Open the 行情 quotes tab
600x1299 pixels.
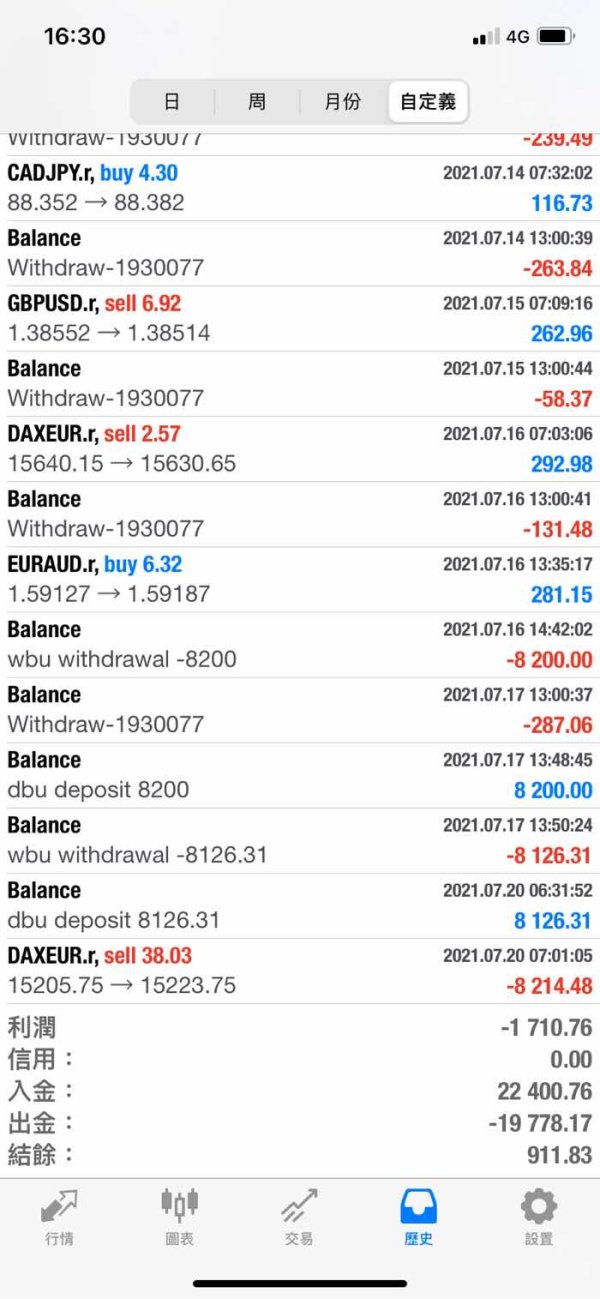[59, 1215]
